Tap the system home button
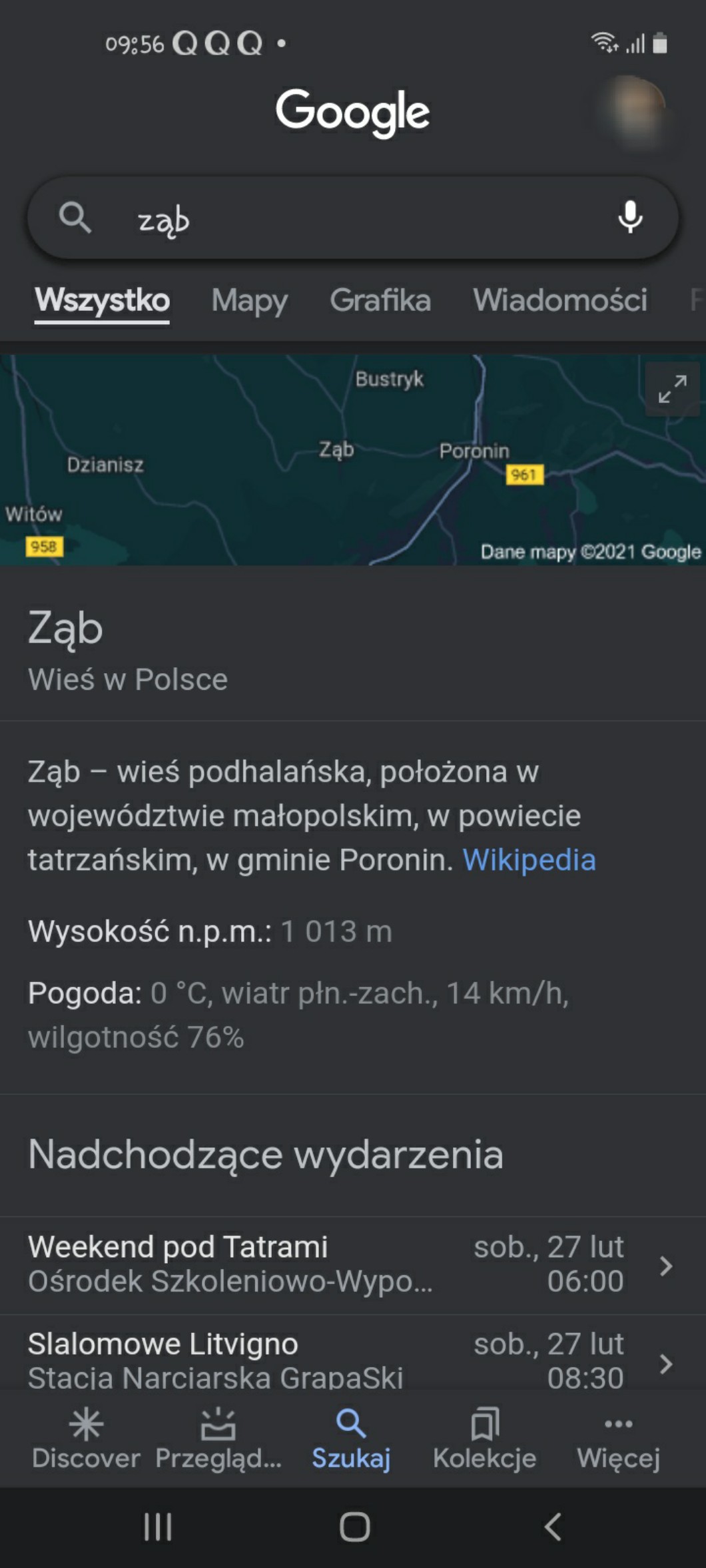The width and height of the screenshot is (706, 1568). coord(354,1527)
